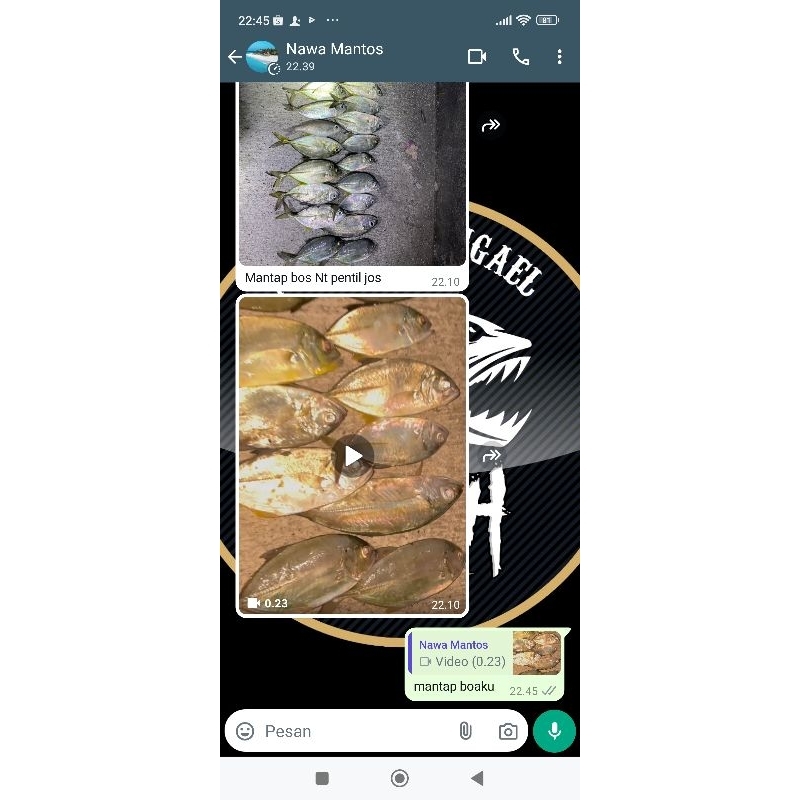
Task: Open the emoji picker
Action: (245, 731)
